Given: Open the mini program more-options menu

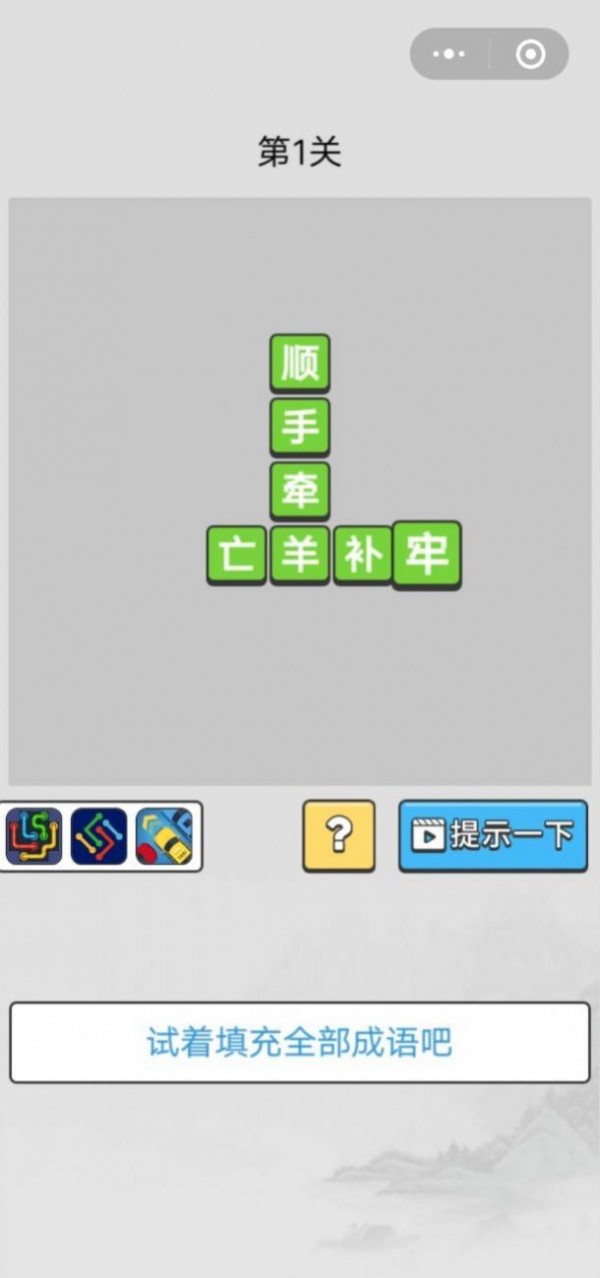Looking at the screenshot, I should [x=451, y=54].
